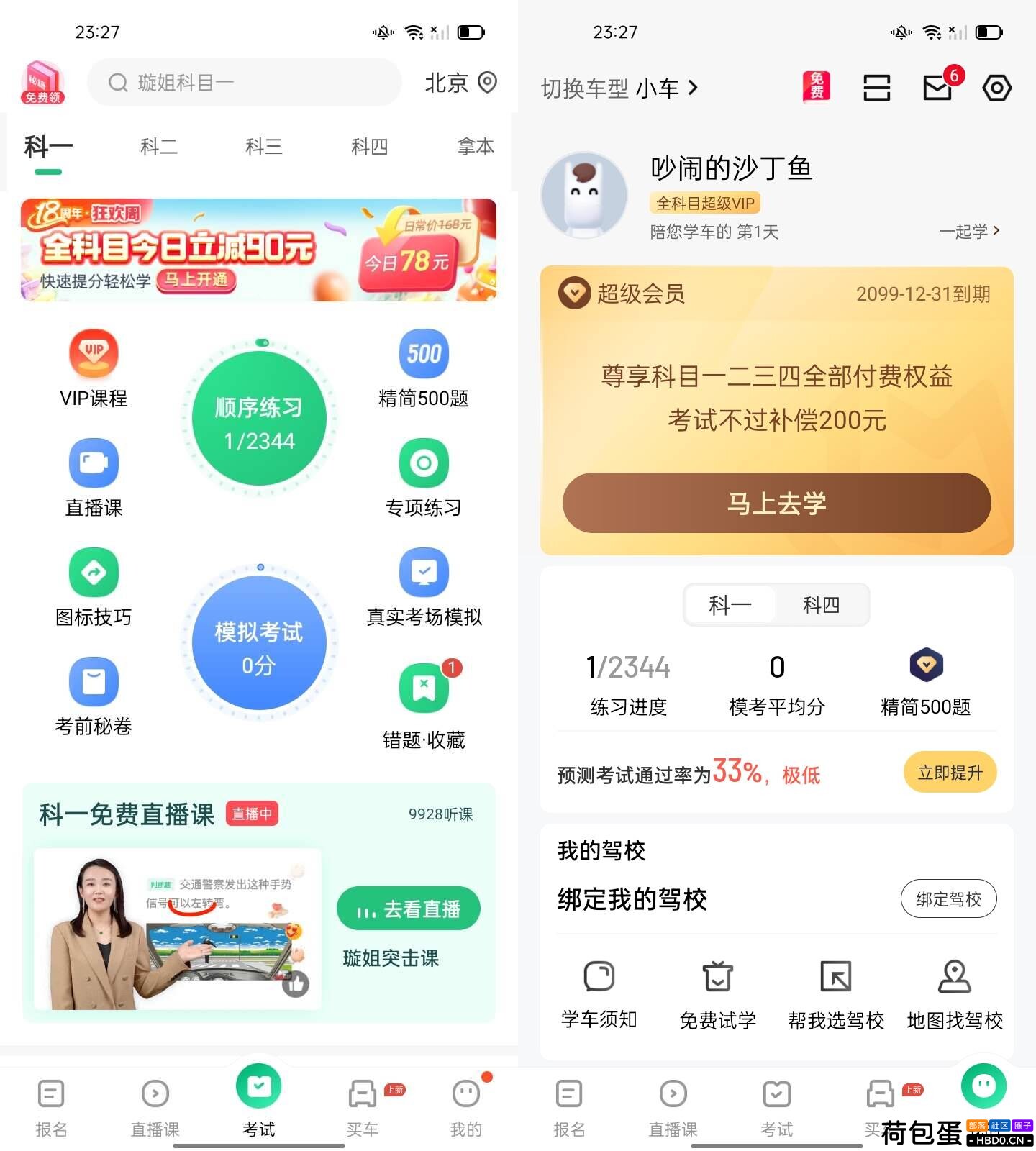Switch to the 科二 tab
The height and width of the screenshot is (1151, 1036).
coord(159,147)
